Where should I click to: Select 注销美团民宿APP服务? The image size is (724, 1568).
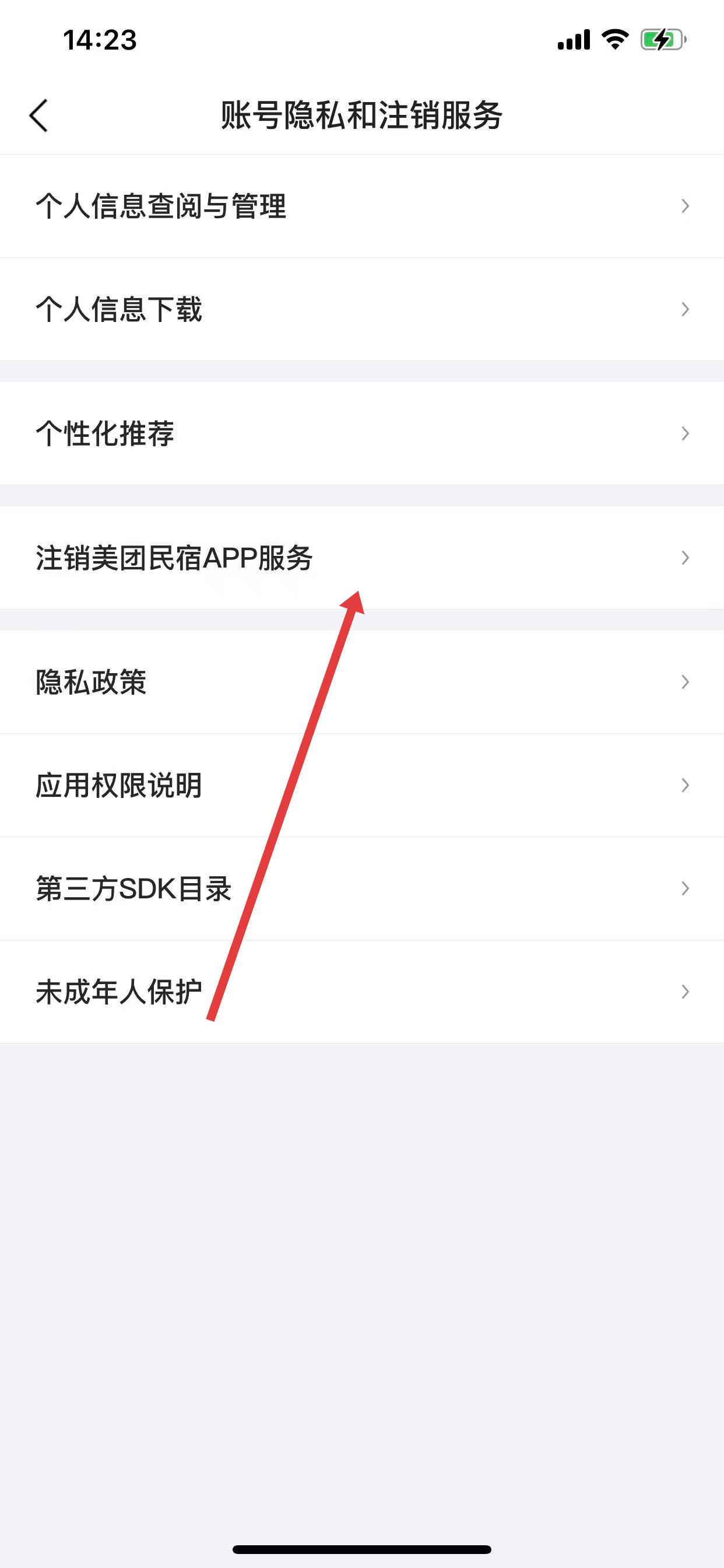(x=361, y=558)
